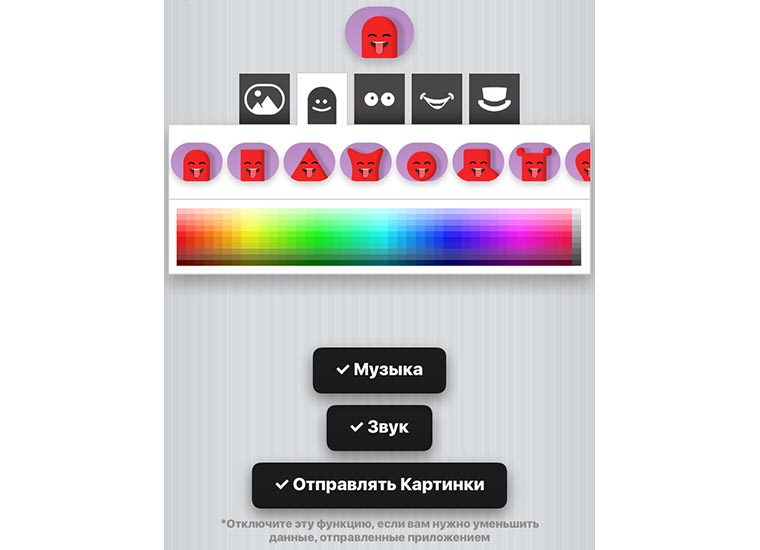Choose the bear-eared body shape
Screen dimensions: 760x550
[x=535, y=162]
